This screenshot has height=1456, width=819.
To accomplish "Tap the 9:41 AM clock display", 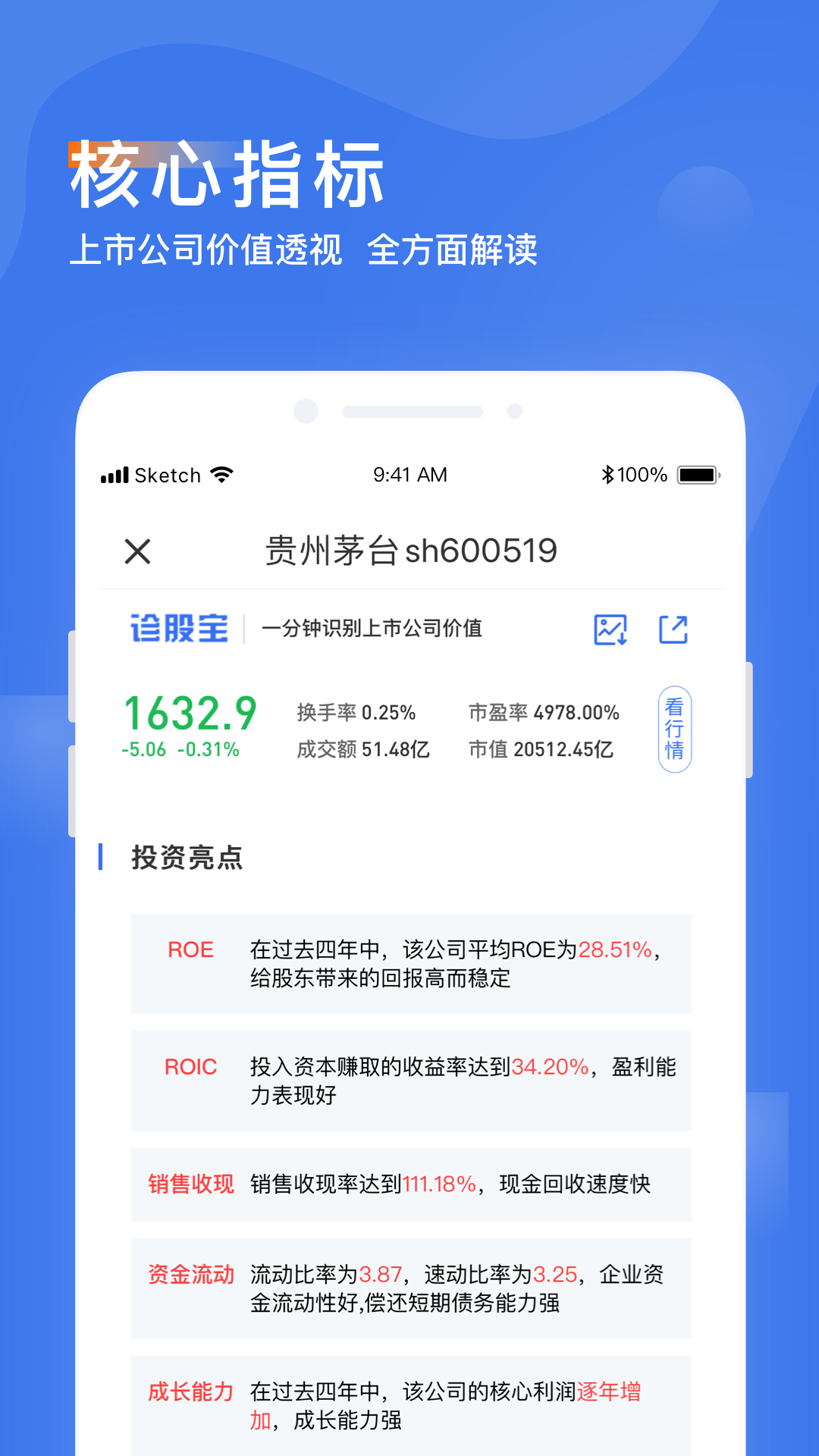I will click(409, 474).
